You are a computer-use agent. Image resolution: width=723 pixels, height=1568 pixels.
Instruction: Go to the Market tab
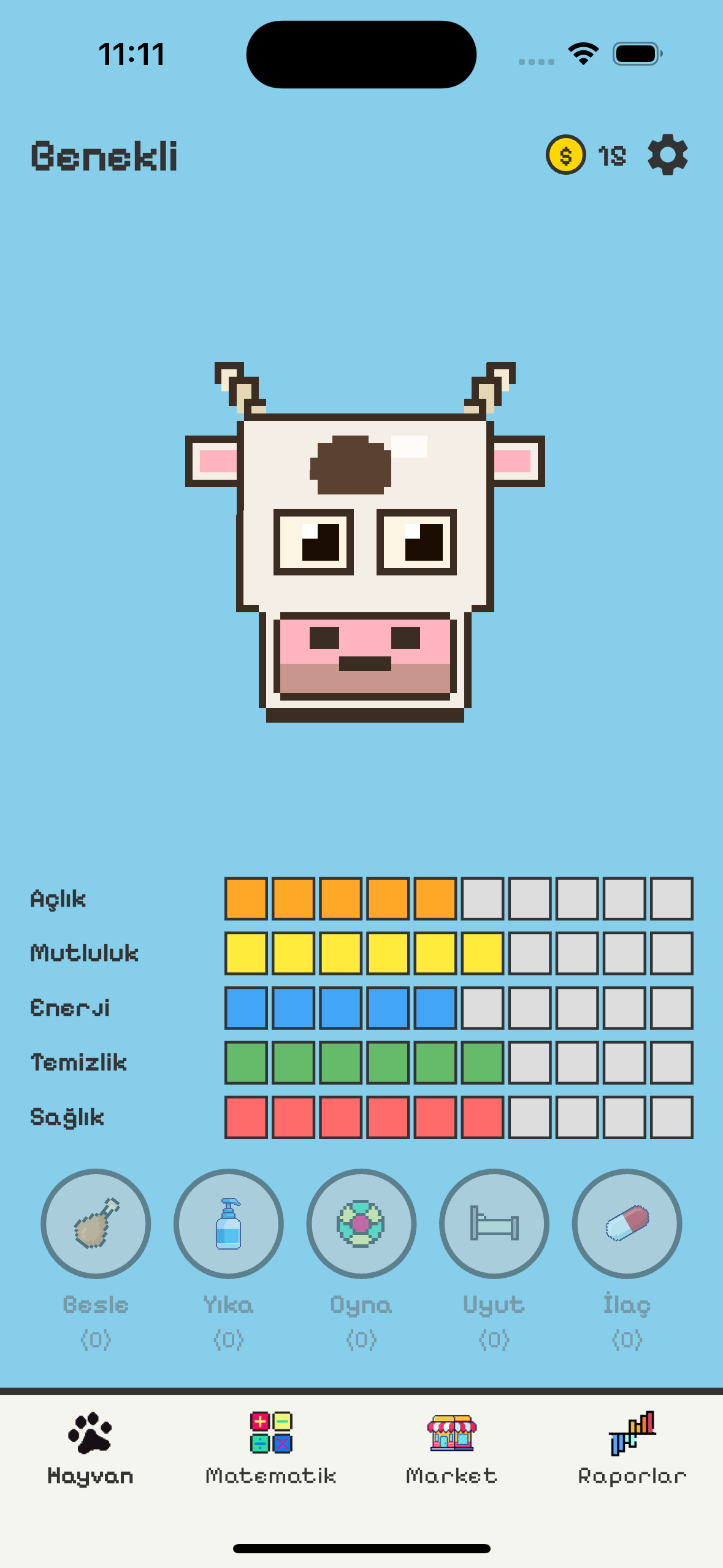tap(451, 1448)
